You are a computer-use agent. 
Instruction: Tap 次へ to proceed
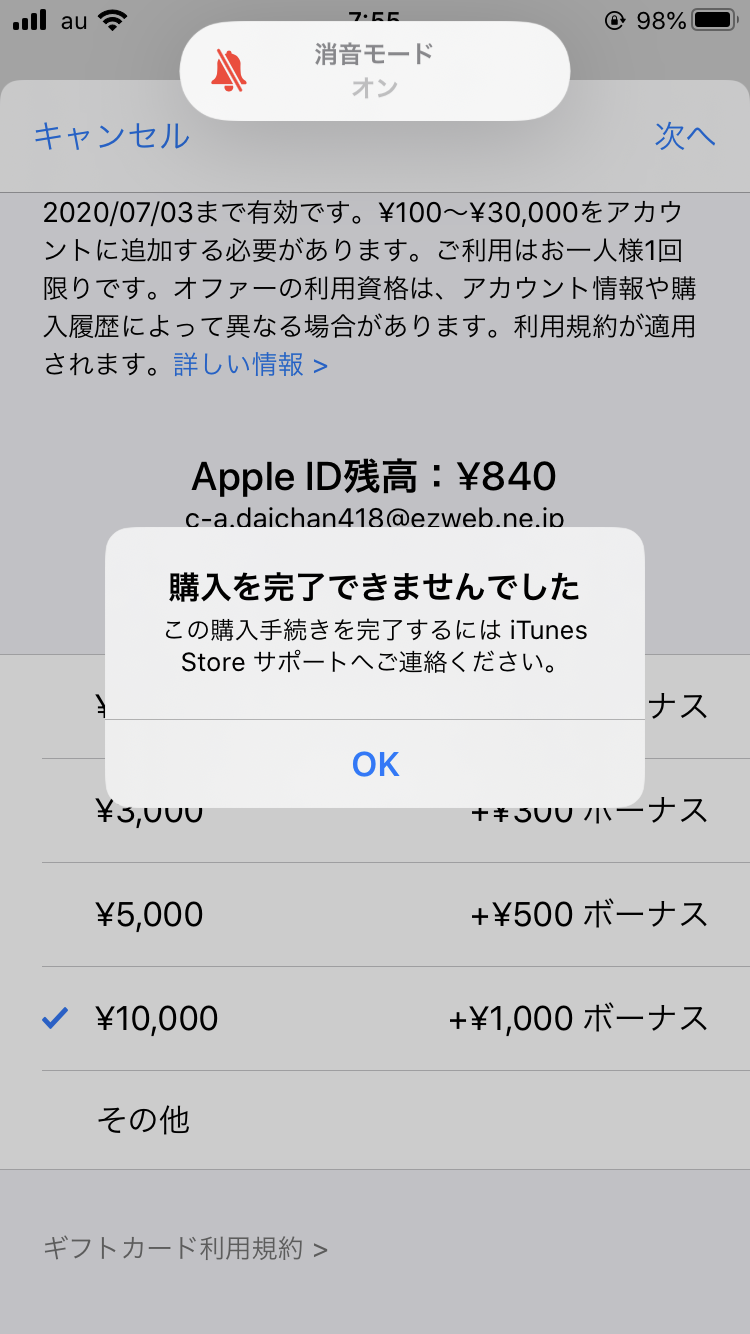point(685,136)
